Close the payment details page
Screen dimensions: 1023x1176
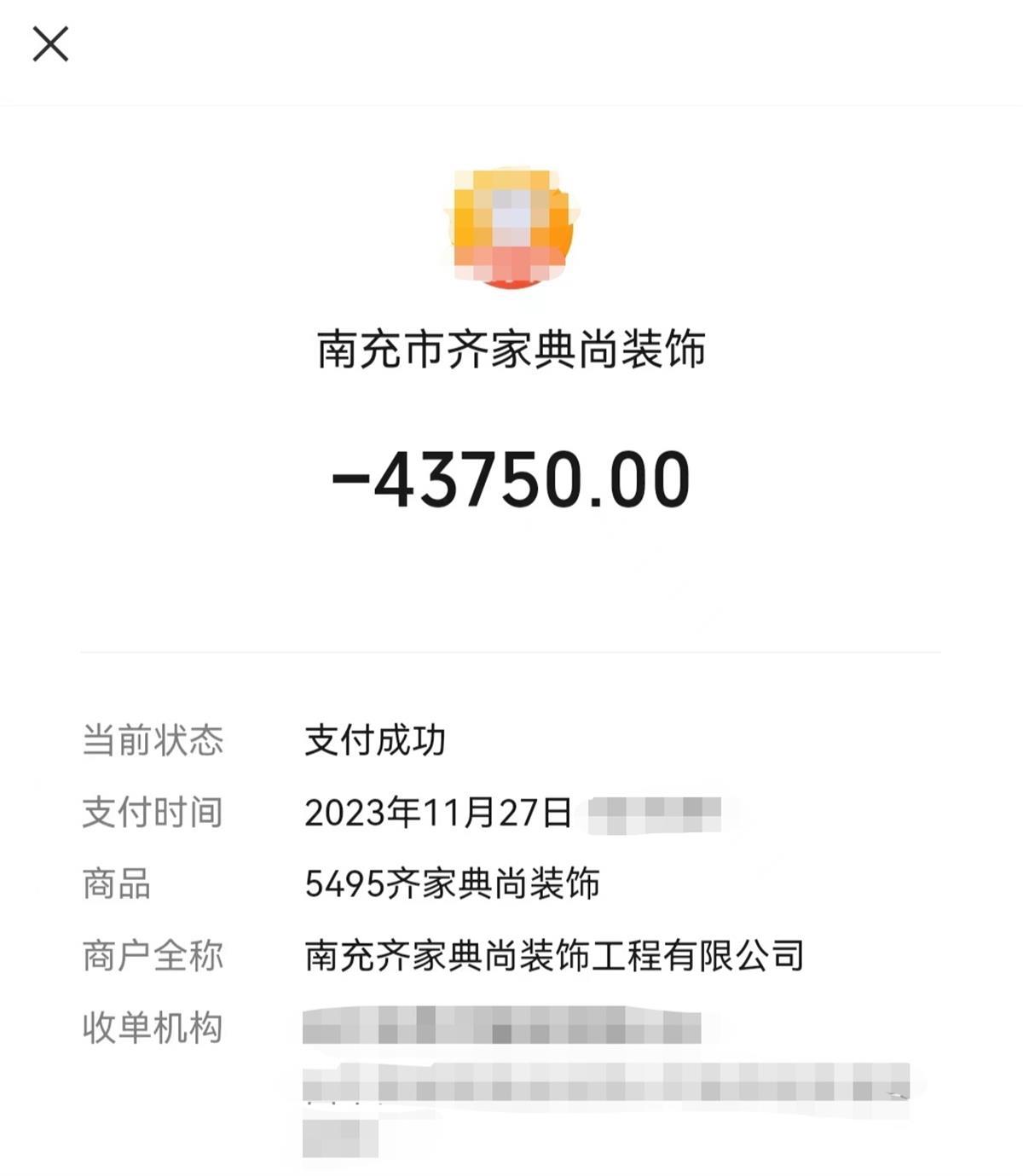click(x=50, y=43)
